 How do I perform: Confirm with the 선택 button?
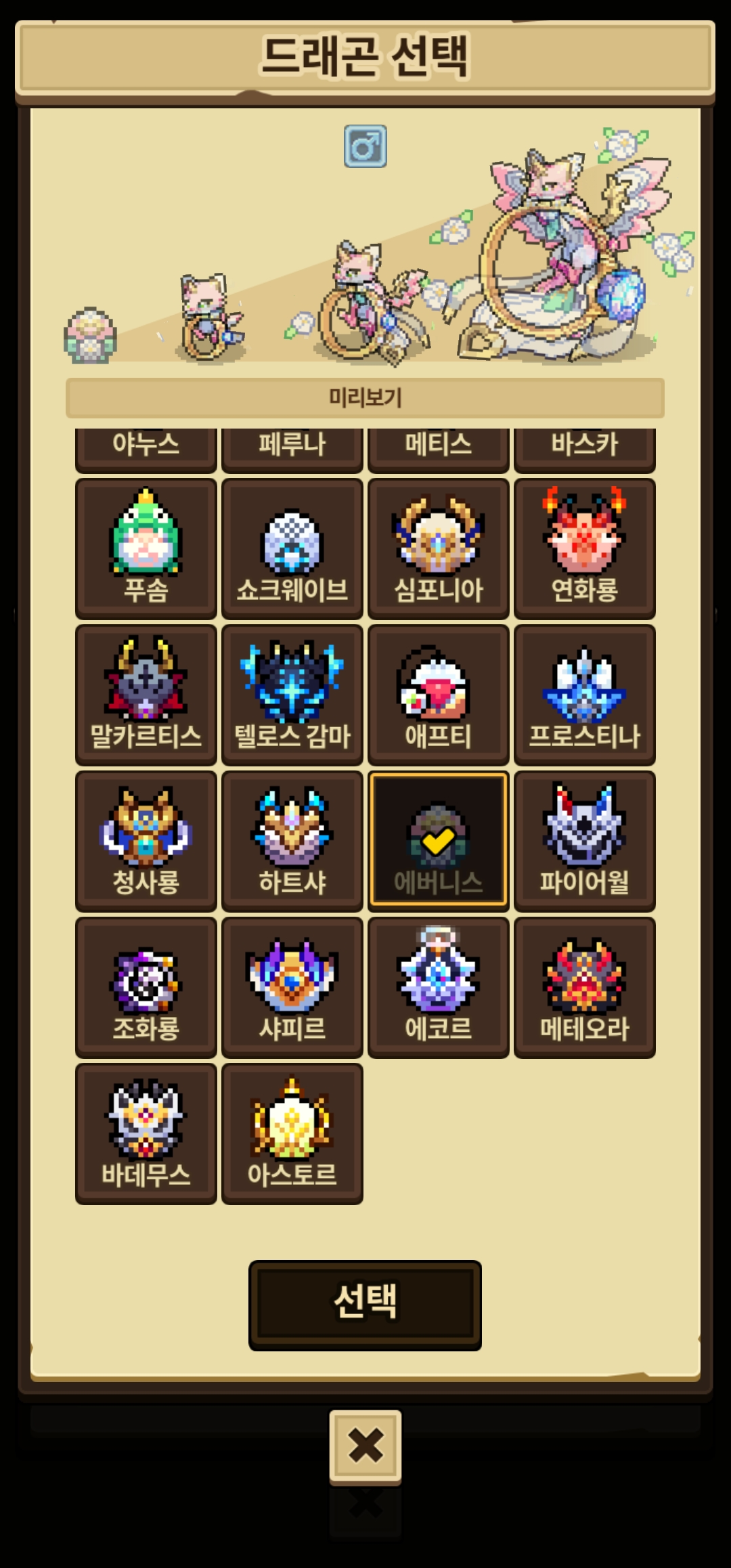(x=365, y=1305)
